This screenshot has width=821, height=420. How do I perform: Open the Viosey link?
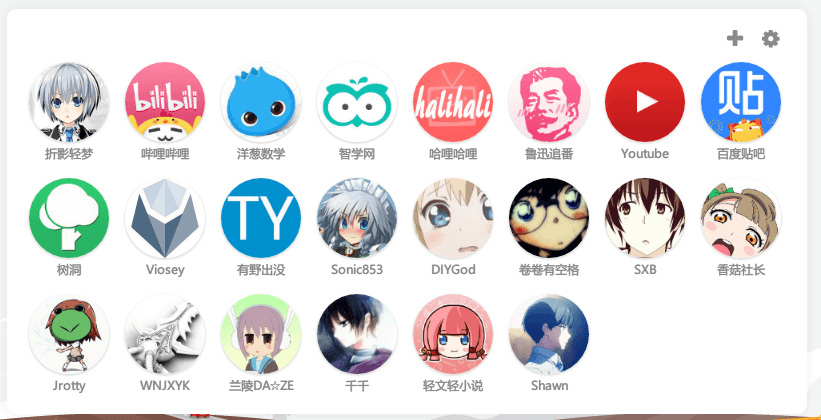(x=165, y=218)
